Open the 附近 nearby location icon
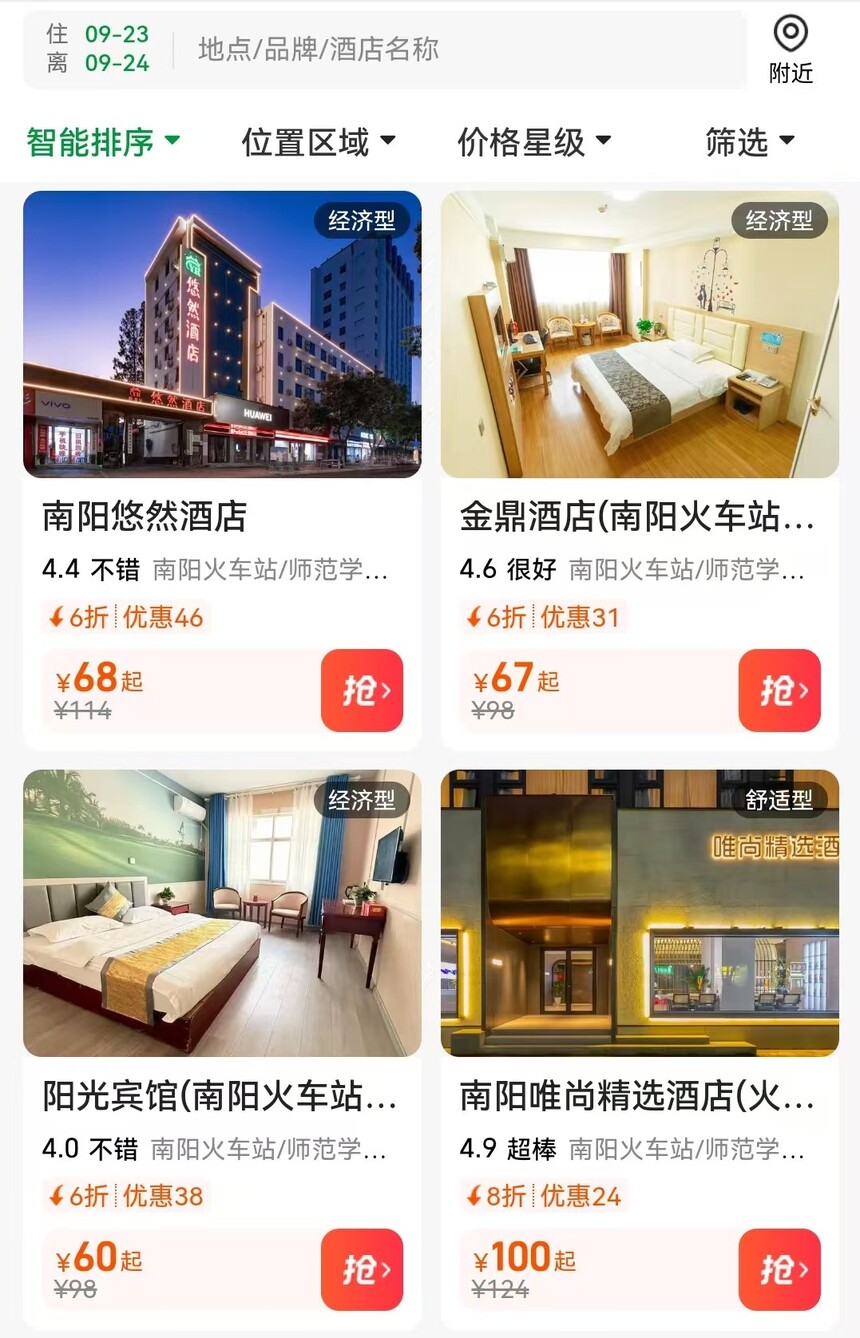This screenshot has height=1338, width=860. (x=791, y=49)
